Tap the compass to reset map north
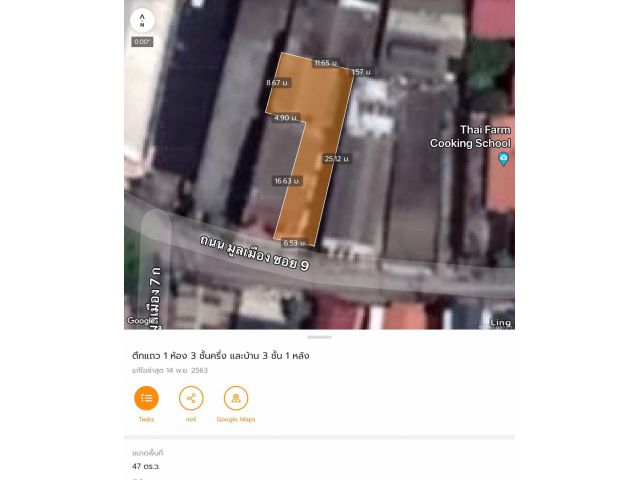Image resolution: width=640 pixels, height=480 pixels. click(143, 20)
